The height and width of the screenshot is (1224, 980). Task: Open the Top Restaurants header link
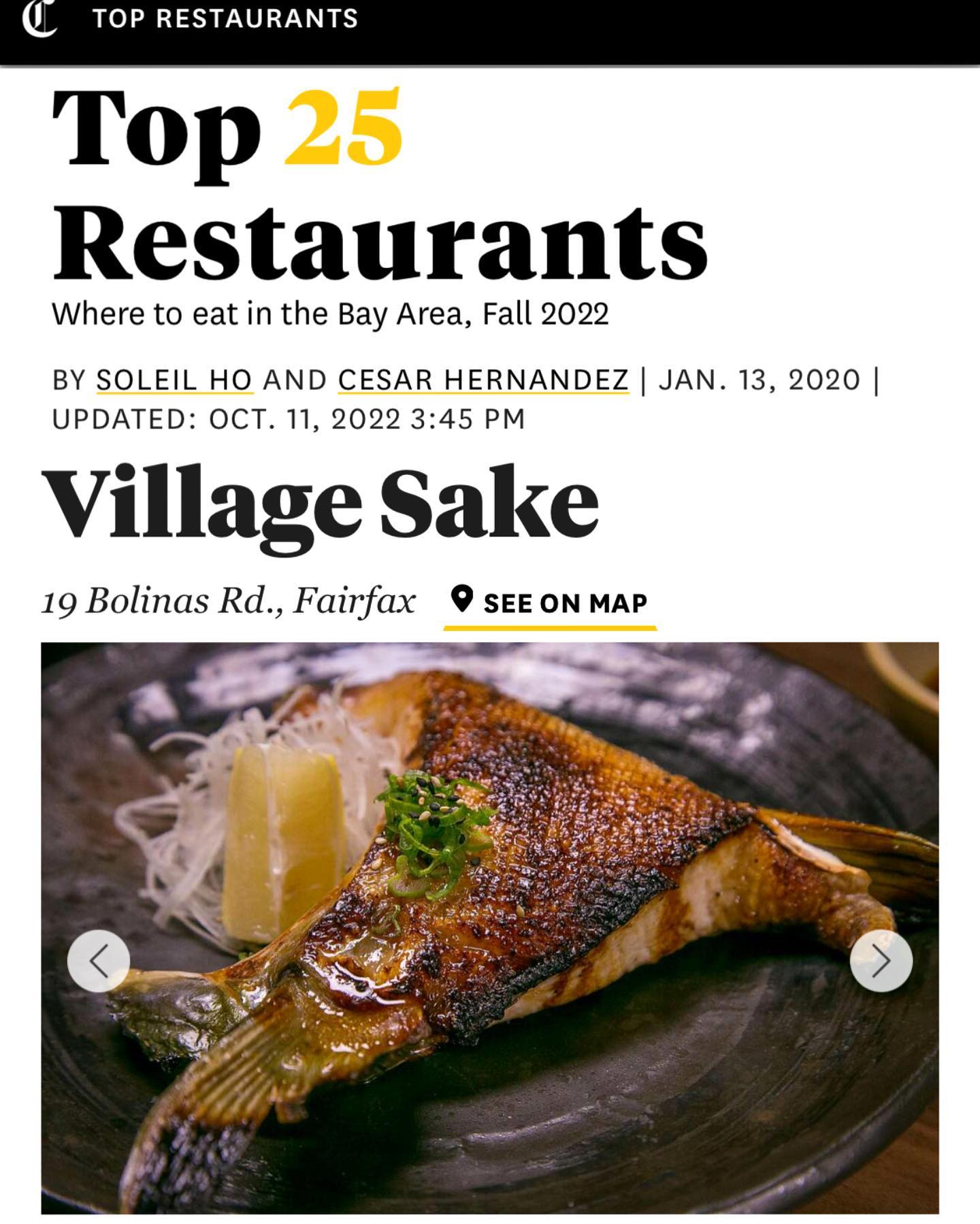click(x=225, y=19)
